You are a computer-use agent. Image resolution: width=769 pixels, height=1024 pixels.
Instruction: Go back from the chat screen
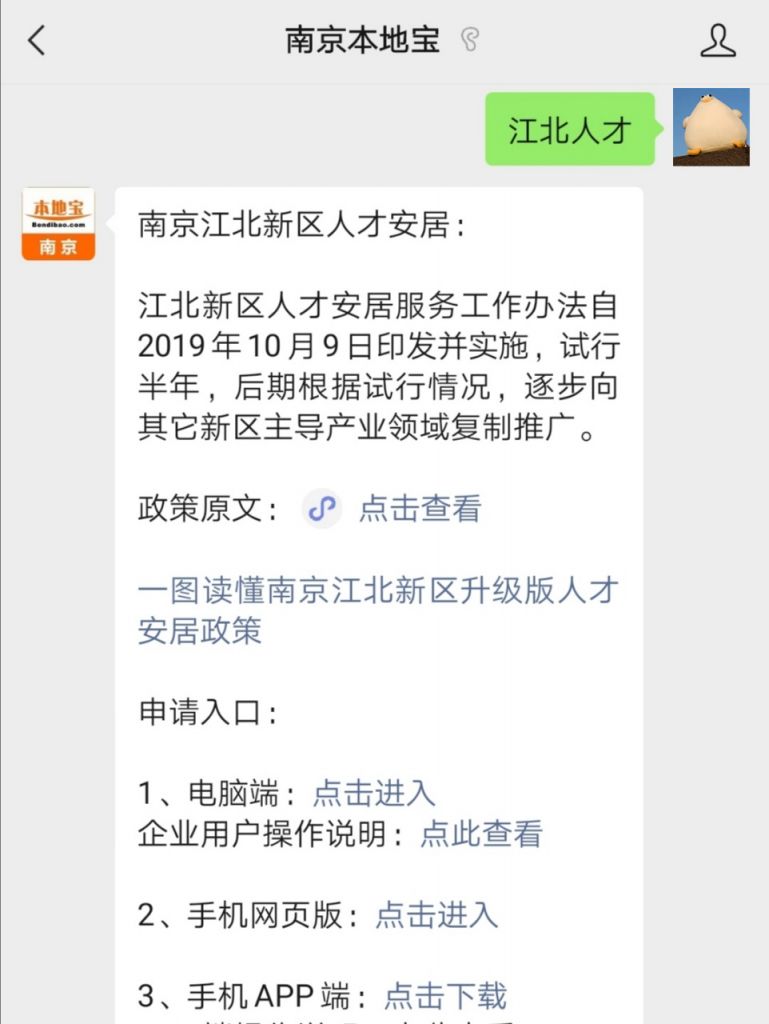(x=37, y=41)
